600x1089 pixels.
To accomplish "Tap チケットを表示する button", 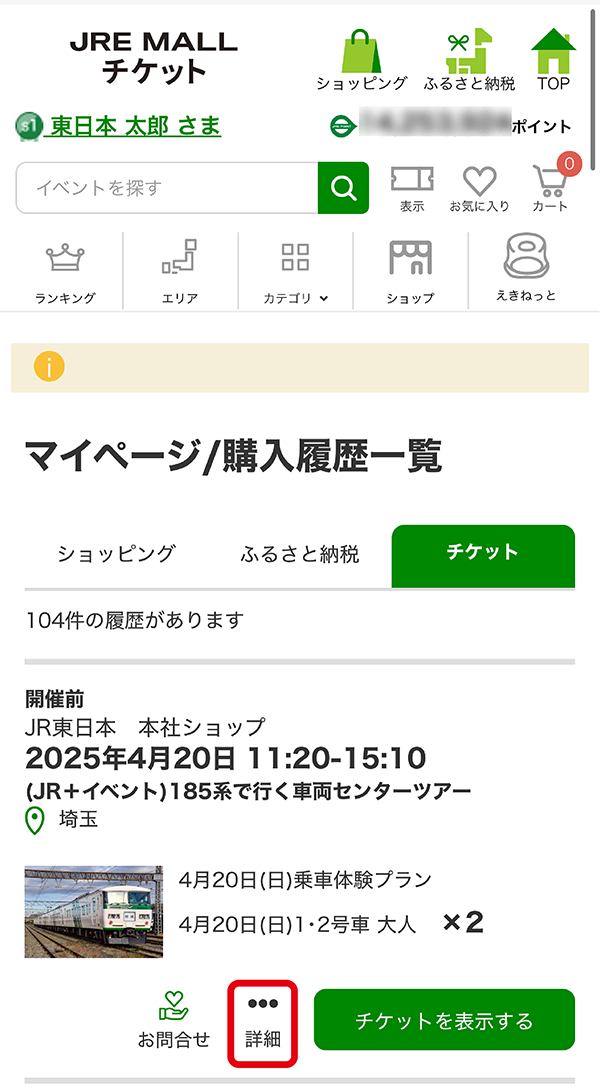I will point(444,1020).
